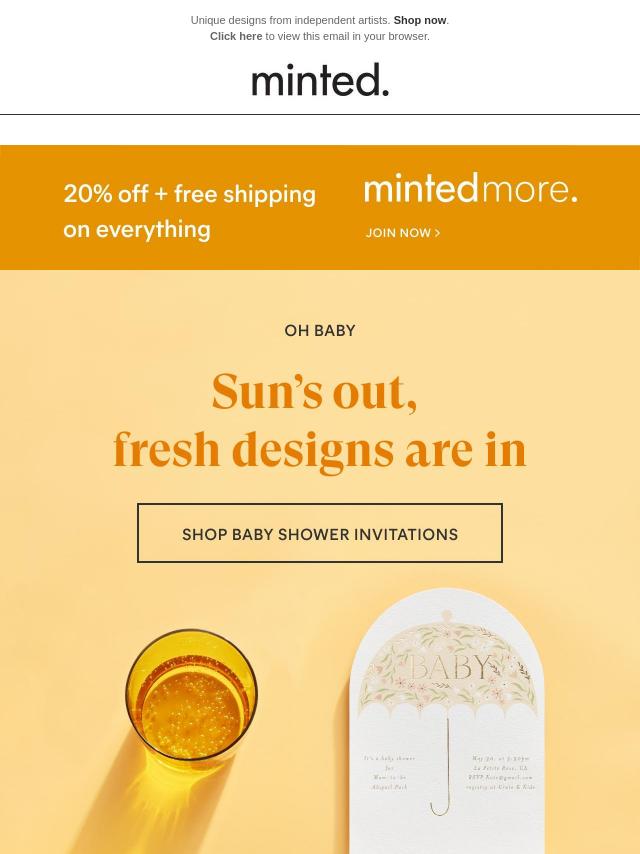
Task: Click here to view email in browser
Action: pos(236,36)
